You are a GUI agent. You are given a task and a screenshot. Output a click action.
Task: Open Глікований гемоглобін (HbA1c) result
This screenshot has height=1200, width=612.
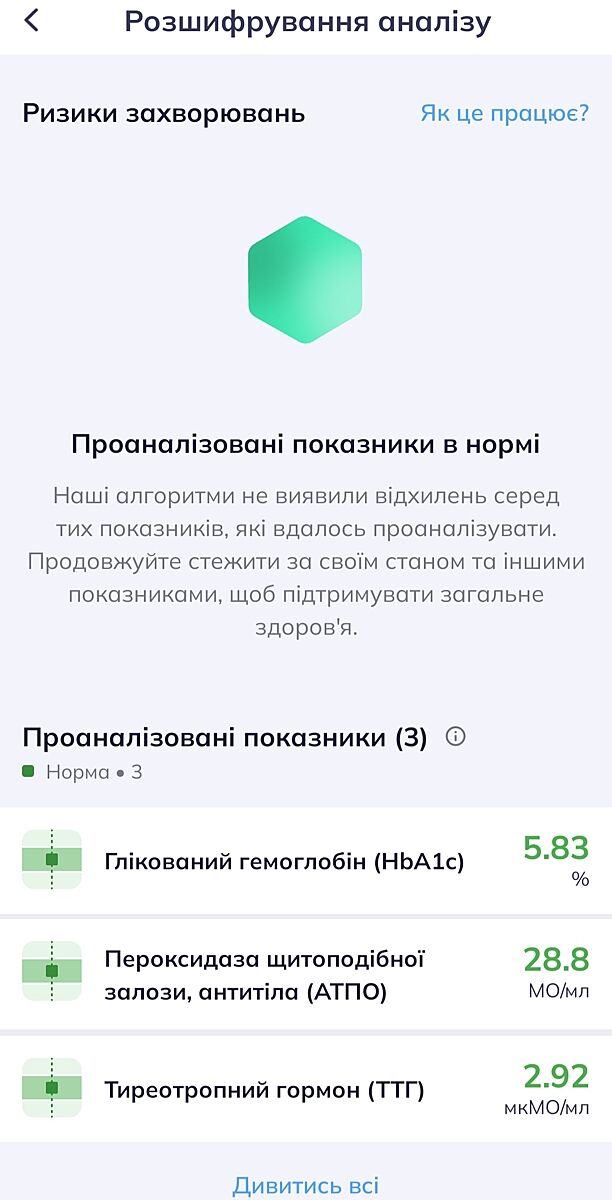point(306,861)
